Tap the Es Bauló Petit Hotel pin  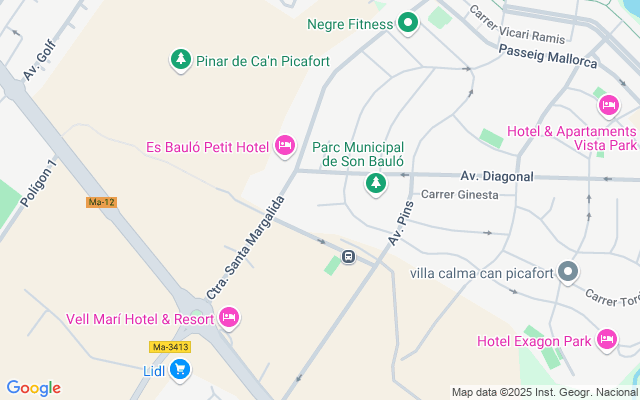point(284,147)
